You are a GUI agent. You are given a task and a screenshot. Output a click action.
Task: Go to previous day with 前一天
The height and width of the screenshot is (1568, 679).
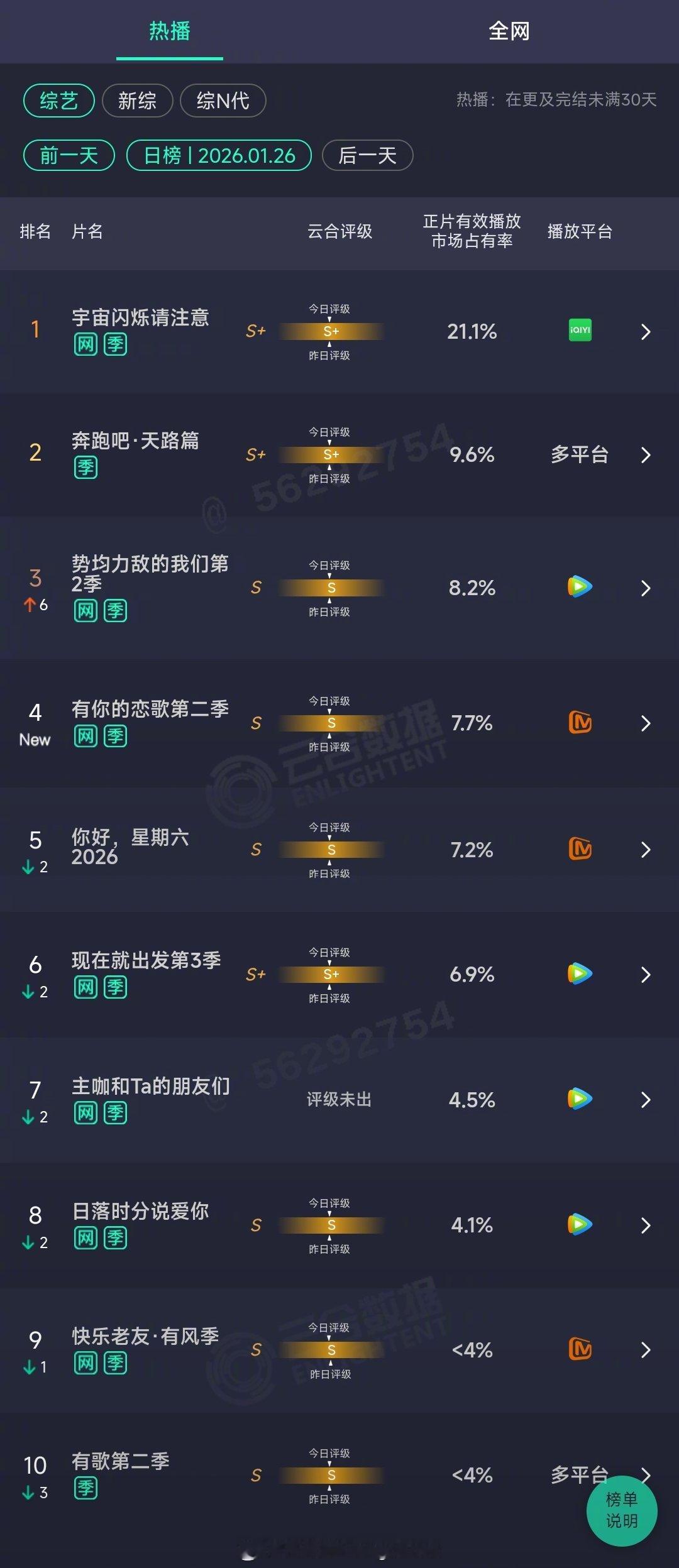click(x=68, y=155)
